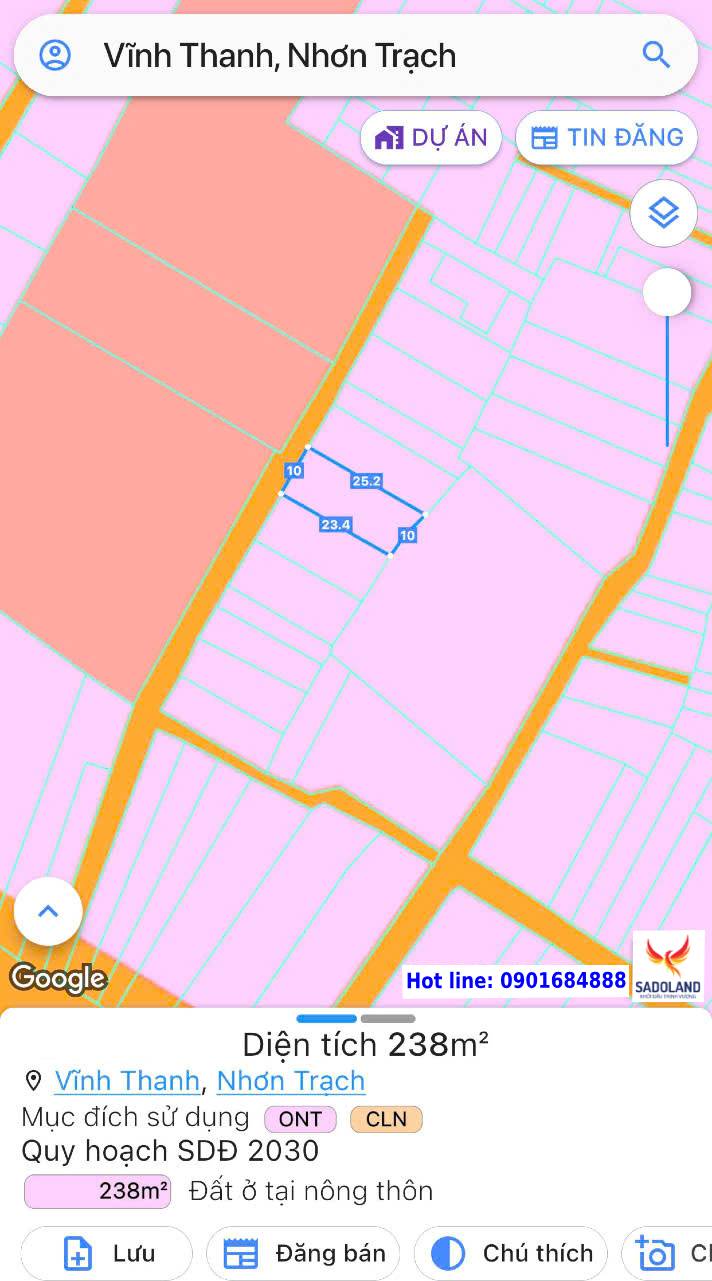Open the DỰ ÁN projects chip
Viewport: 712px width, 1281px height.
coord(431,138)
